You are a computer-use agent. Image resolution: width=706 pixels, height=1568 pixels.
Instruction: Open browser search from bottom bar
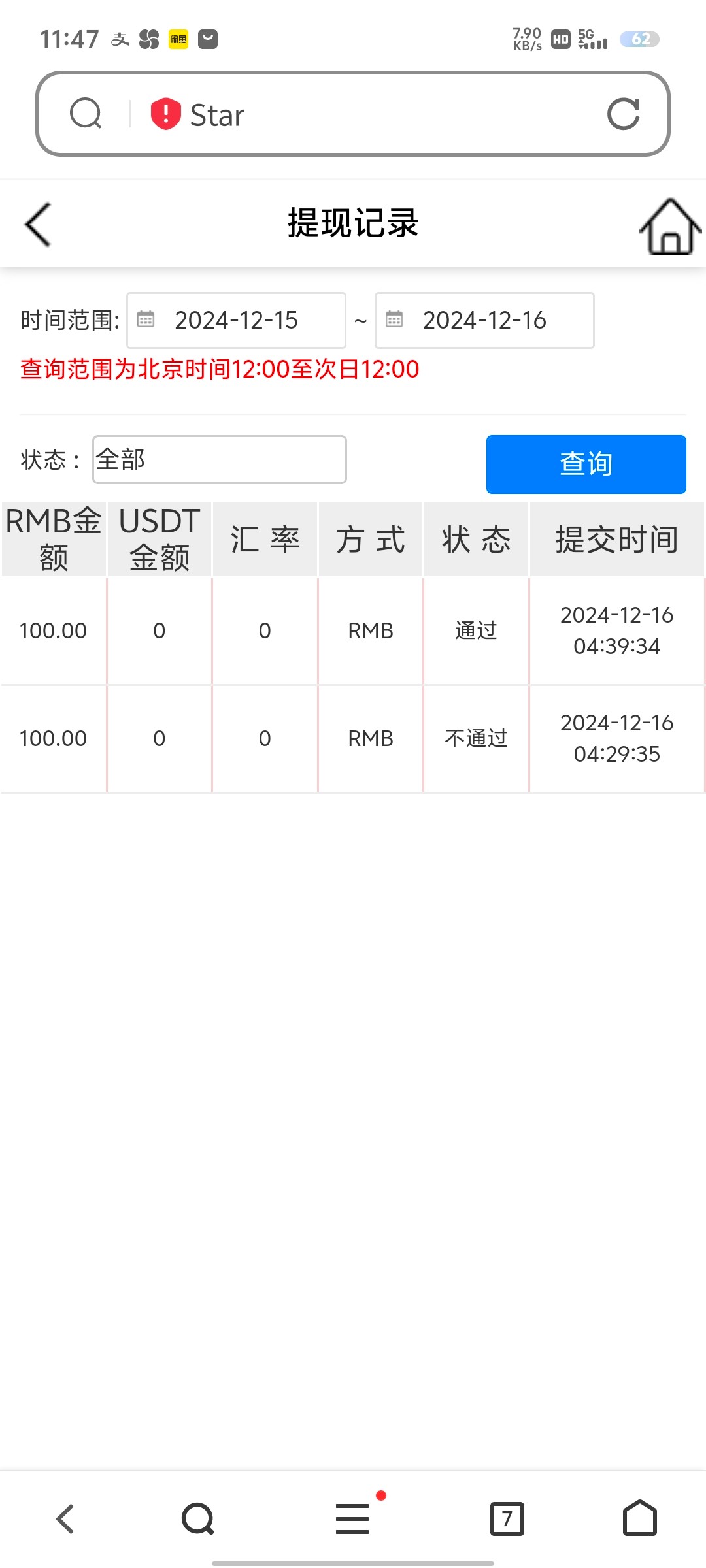[198, 1519]
